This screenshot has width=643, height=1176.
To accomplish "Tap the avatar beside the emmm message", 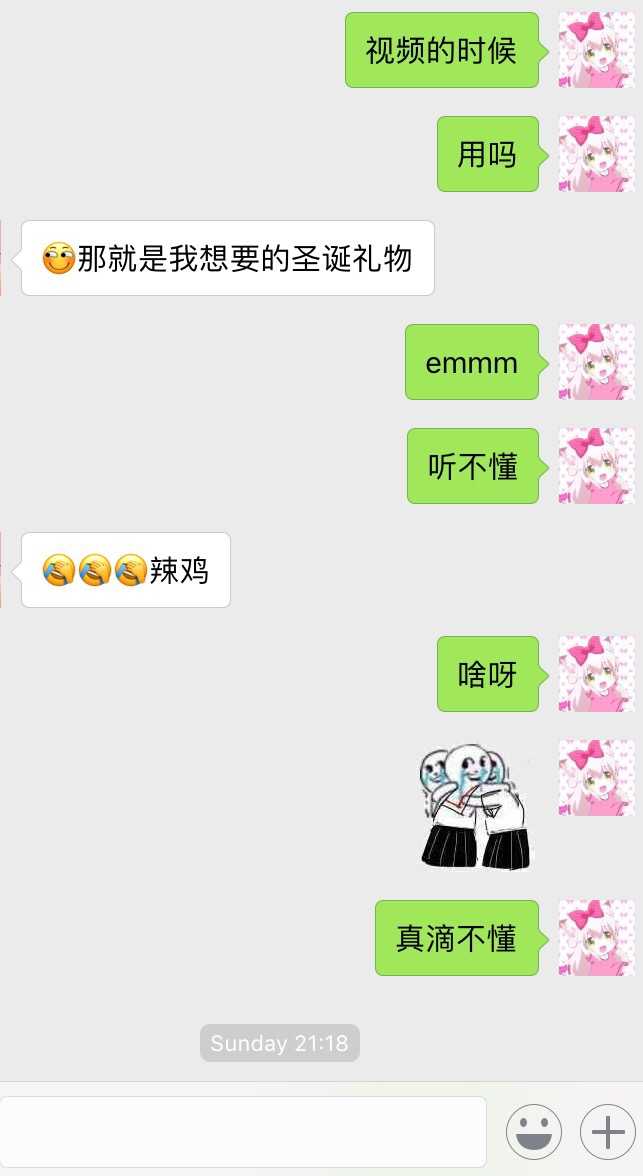I will (x=596, y=362).
